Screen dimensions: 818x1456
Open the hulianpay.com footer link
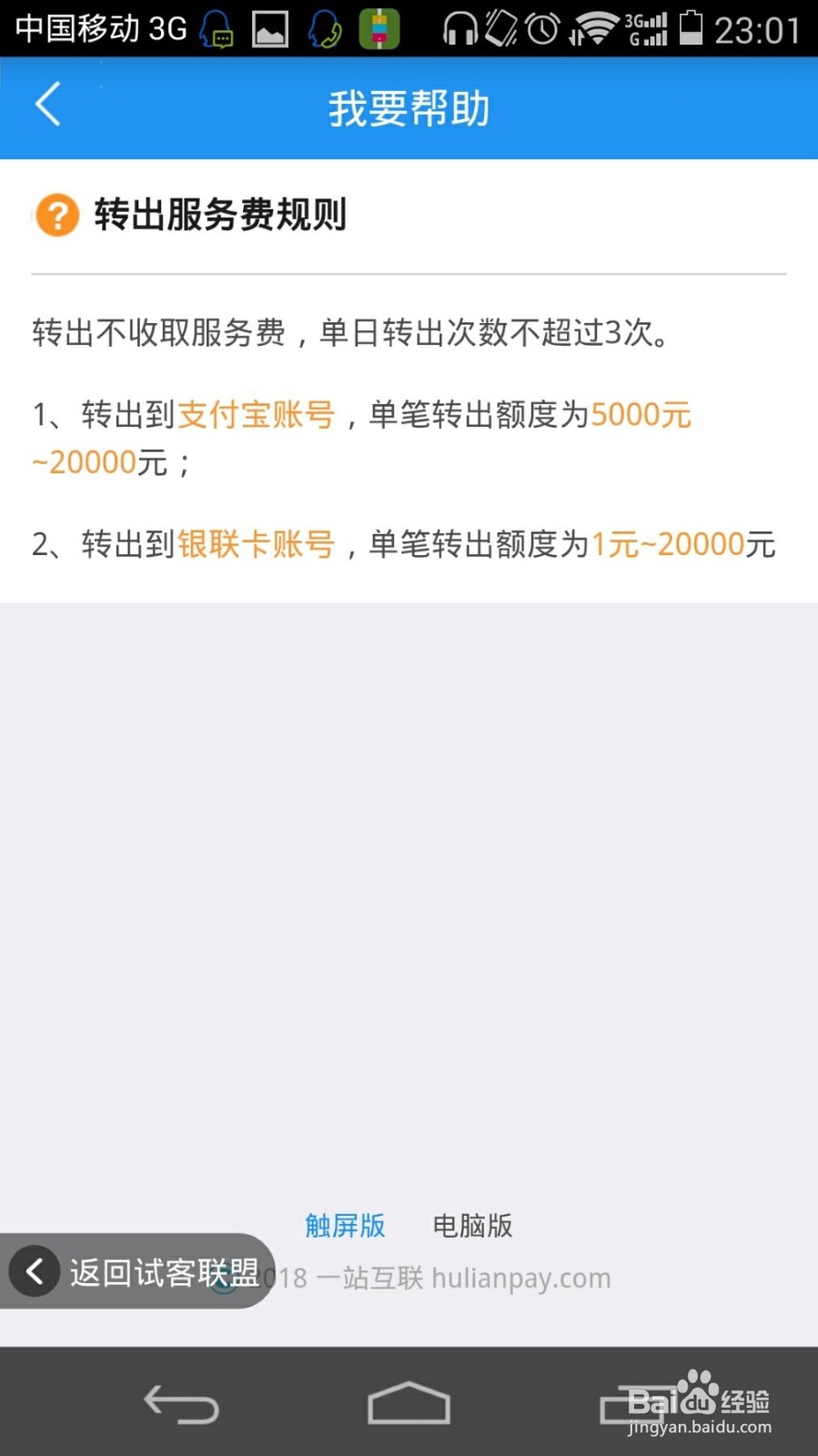[523, 1278]
